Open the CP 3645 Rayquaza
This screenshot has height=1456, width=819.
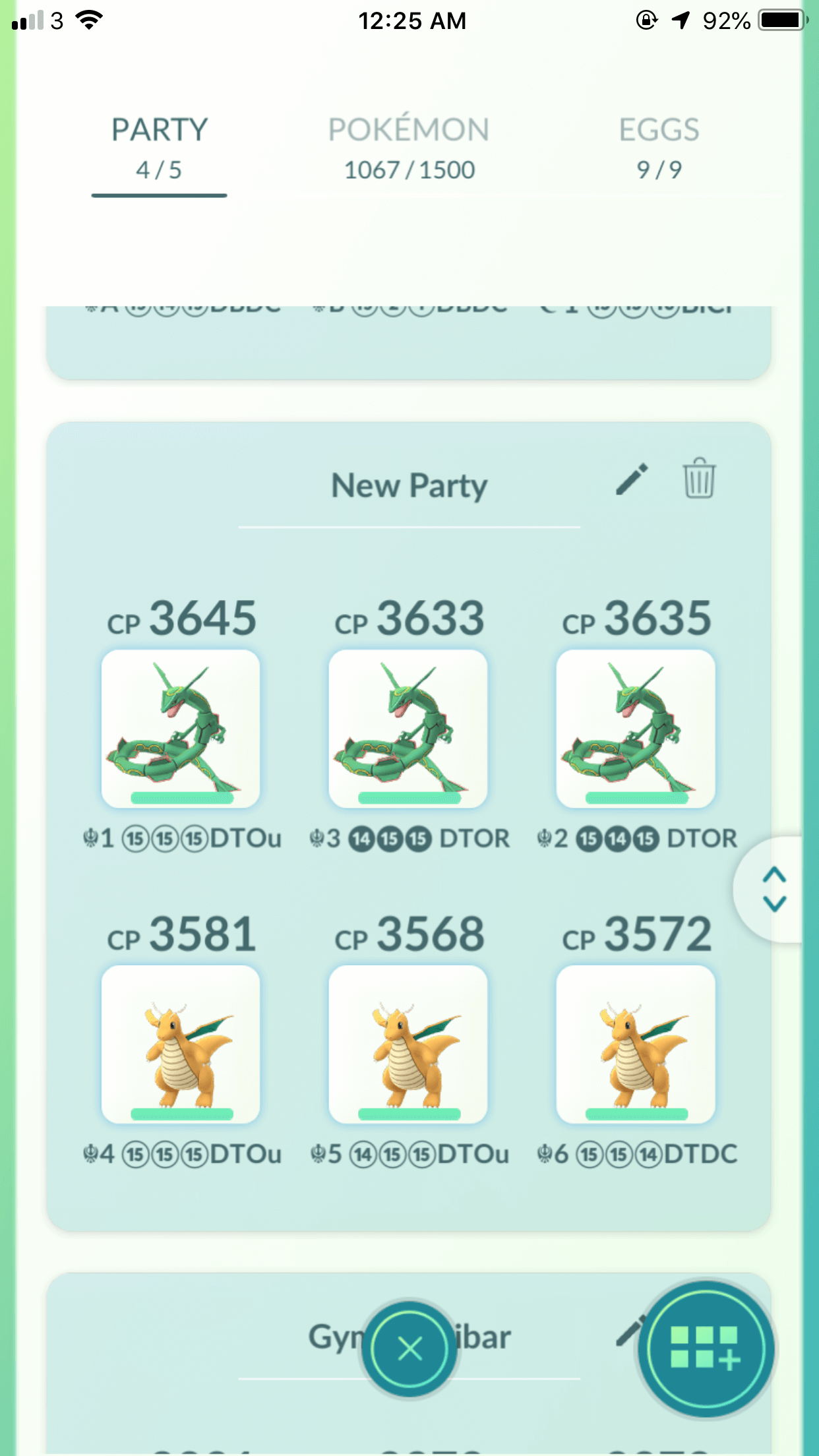tap(181, 729)
